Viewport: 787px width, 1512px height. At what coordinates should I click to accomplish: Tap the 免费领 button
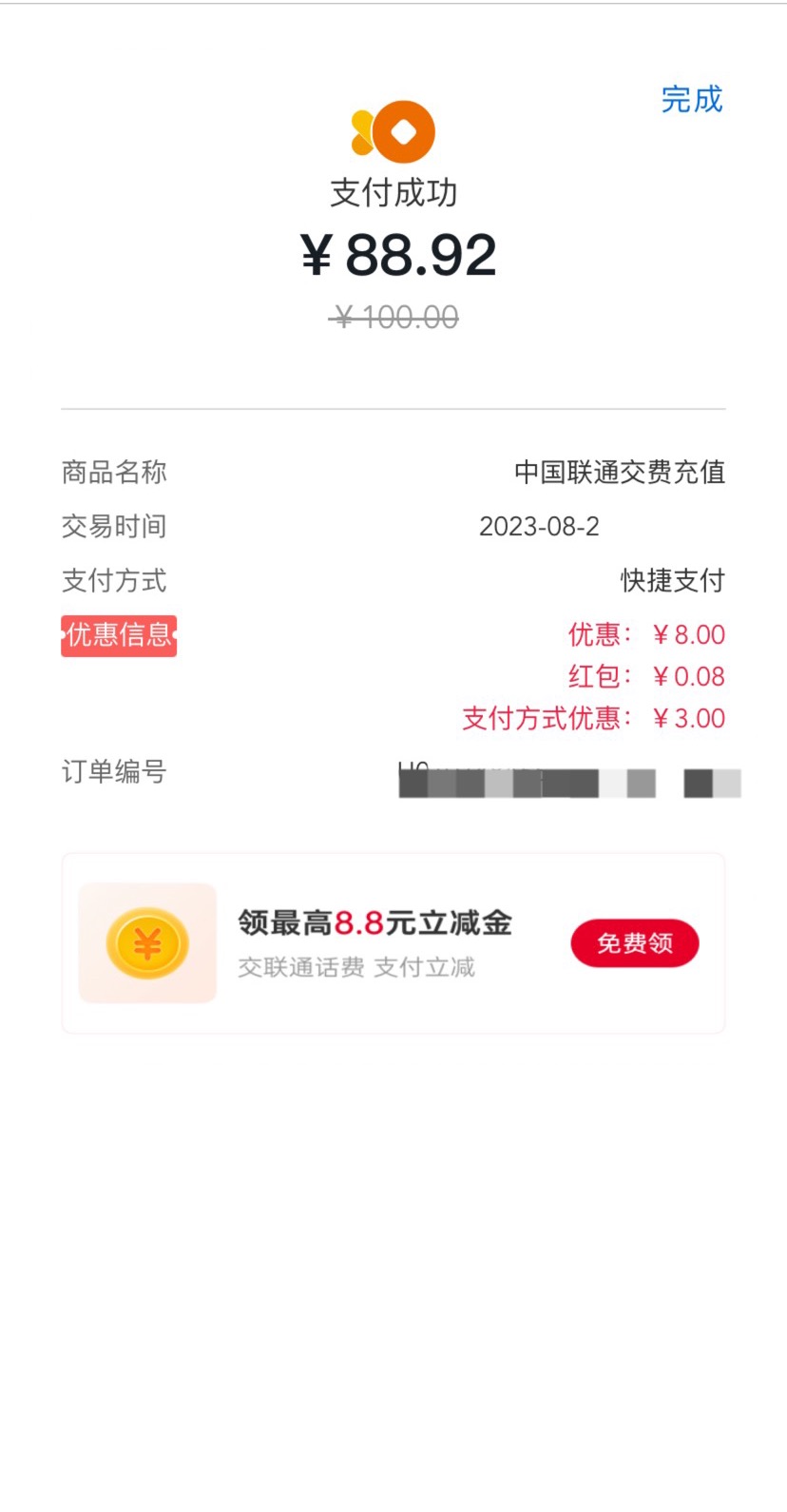tap(635, 943)
